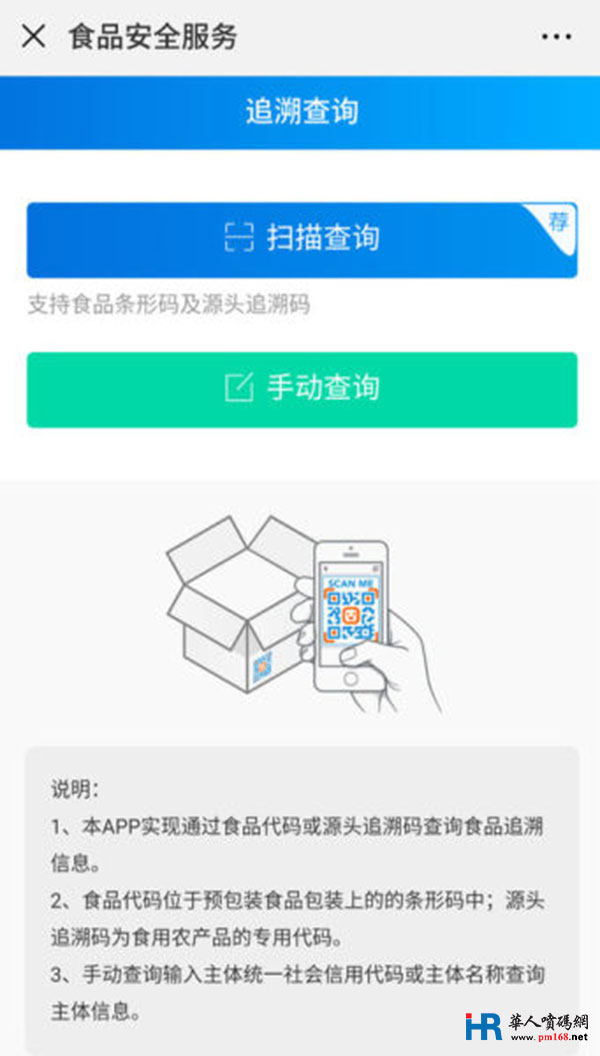
Task: Select 手动查询 manual lookup
Action: point(301,389)
